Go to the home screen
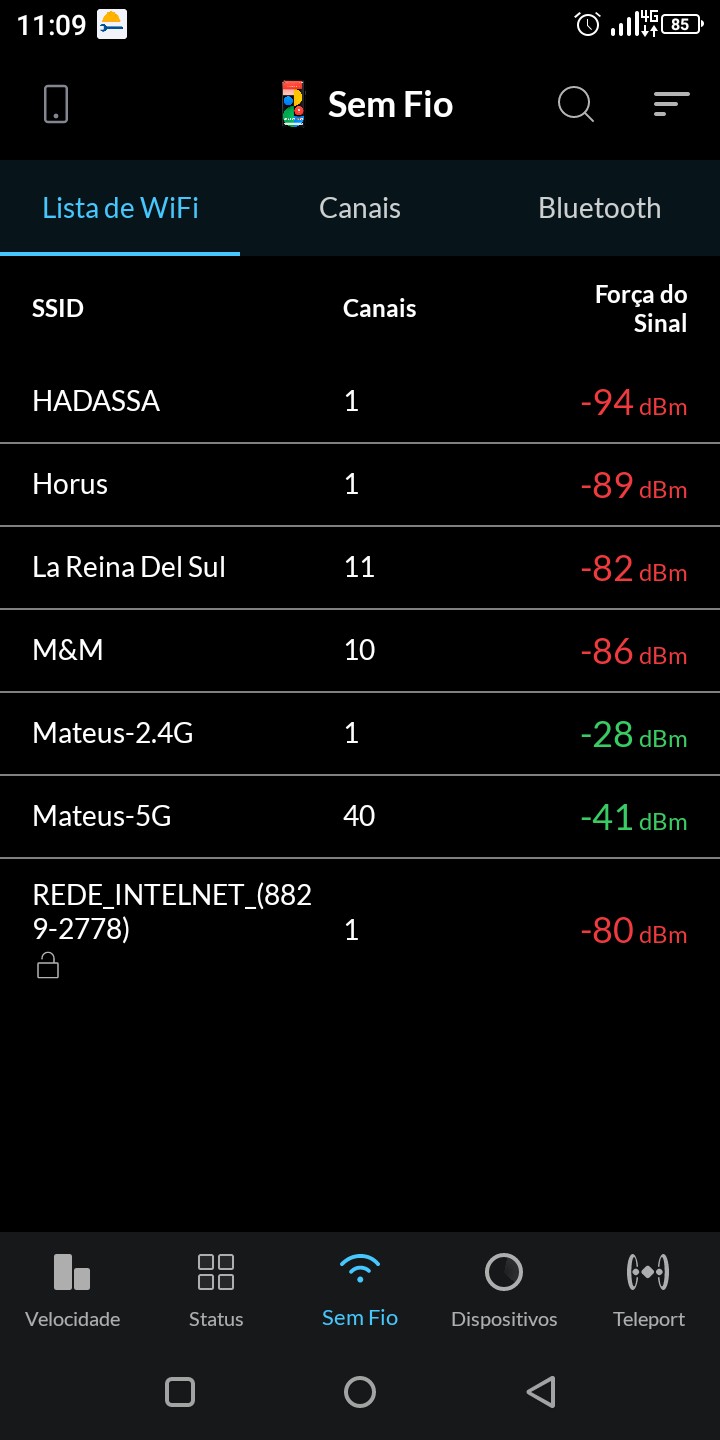 coord(360,1392)
